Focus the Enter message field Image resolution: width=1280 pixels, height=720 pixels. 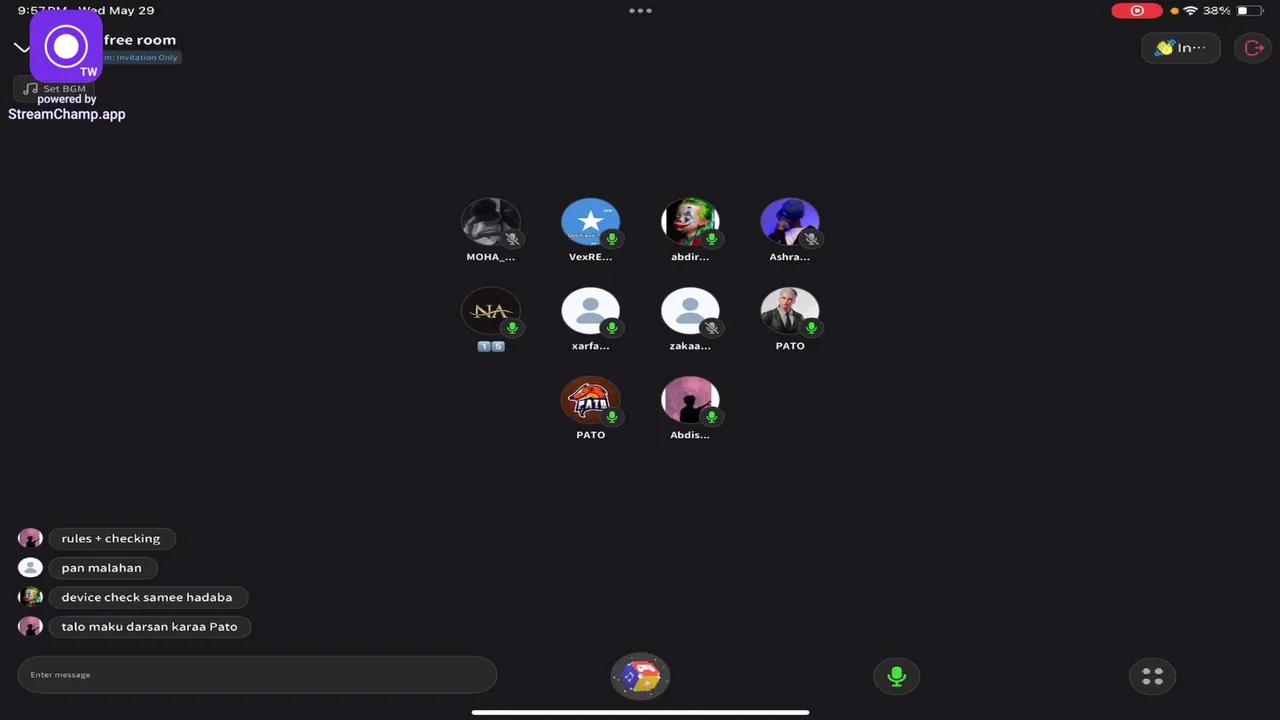coord(257,675)
